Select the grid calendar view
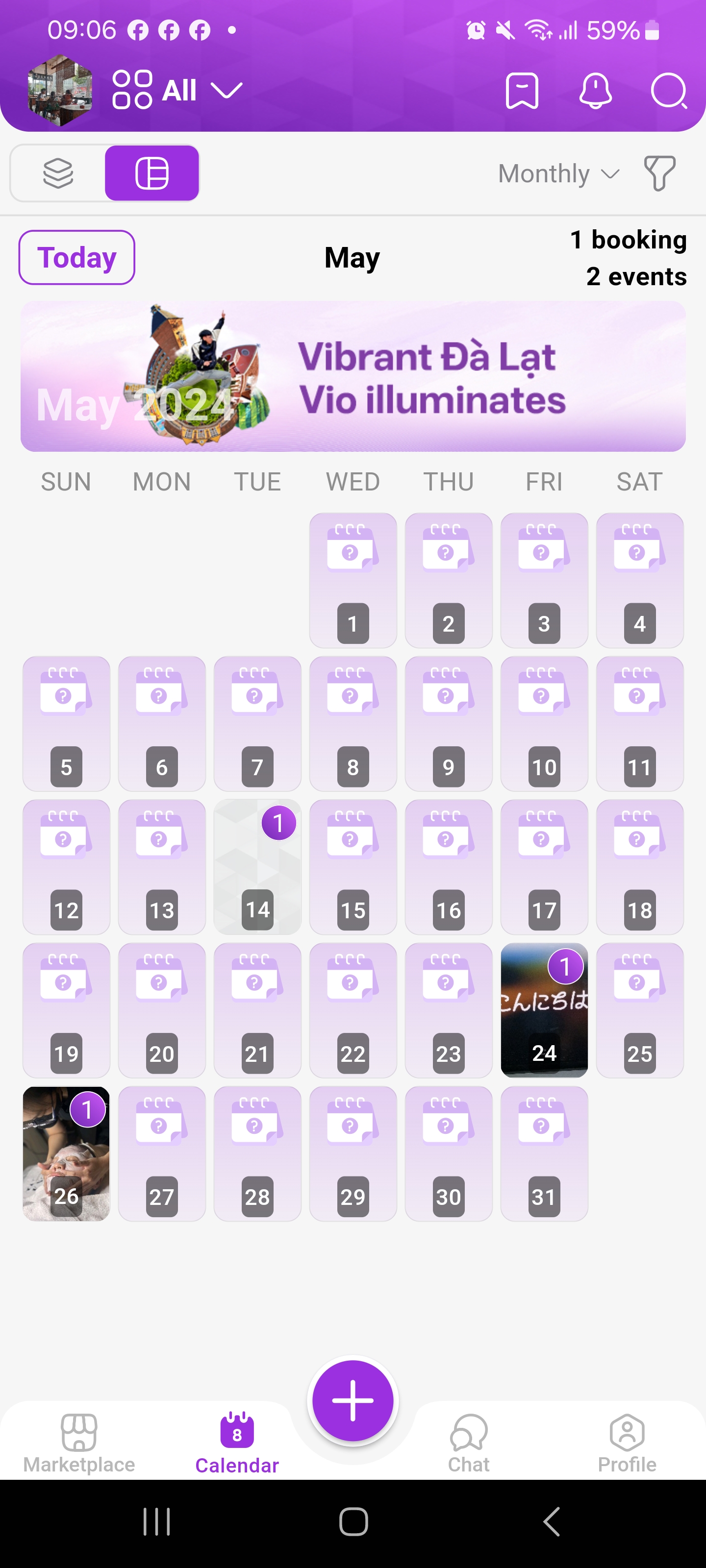The height and width of the screenshot is (1568, 706). point(151,173)
